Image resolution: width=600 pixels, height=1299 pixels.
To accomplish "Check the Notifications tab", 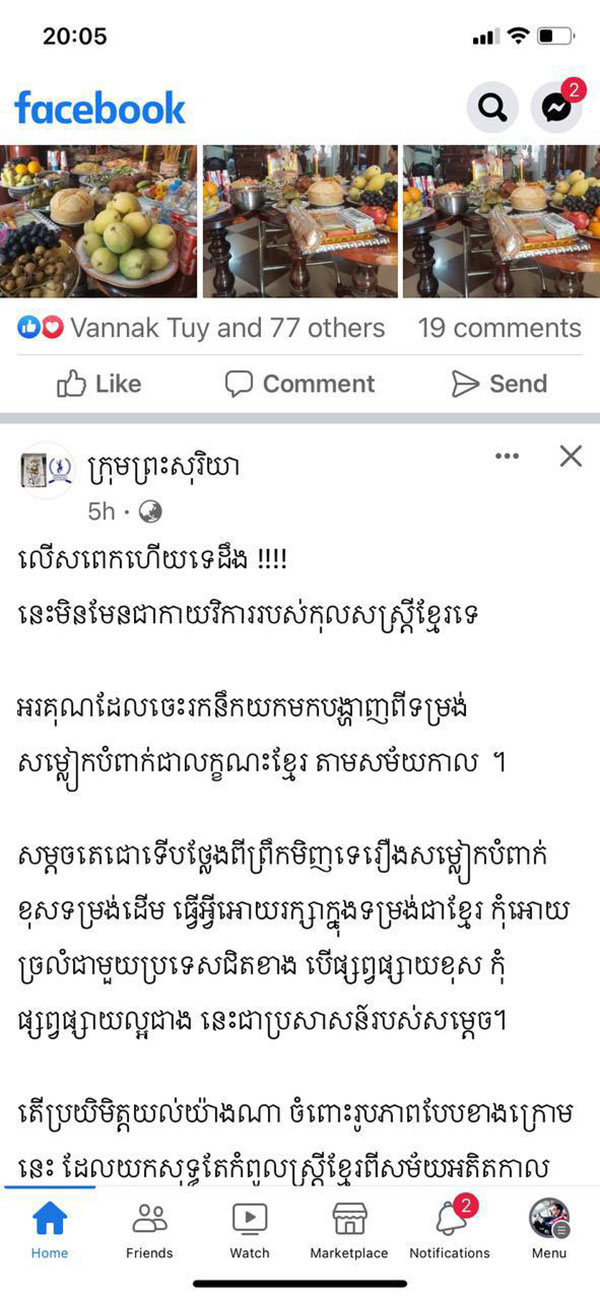I will coord(449,1229).
